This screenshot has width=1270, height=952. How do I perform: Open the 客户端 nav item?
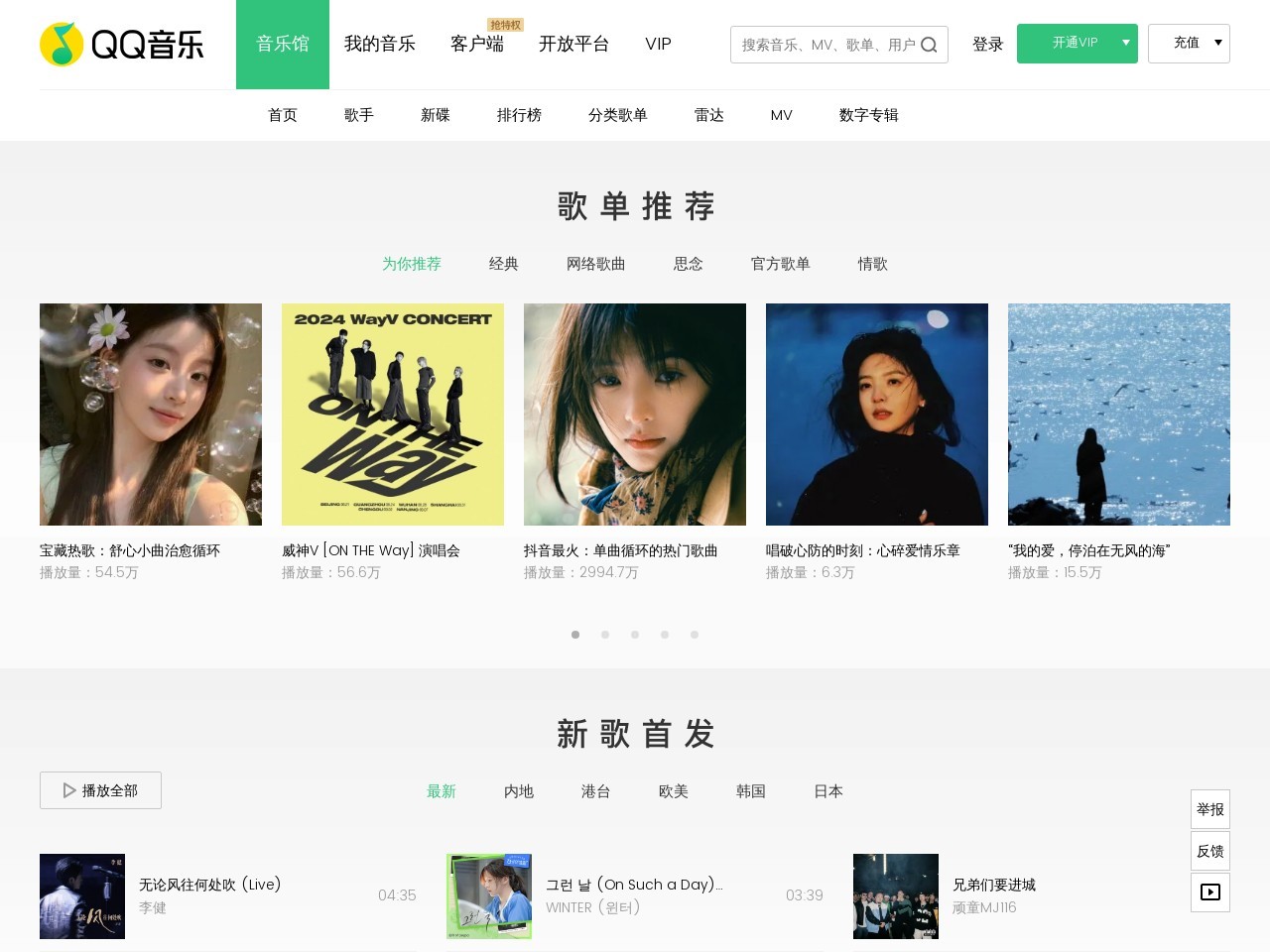(x=476, y=45)
